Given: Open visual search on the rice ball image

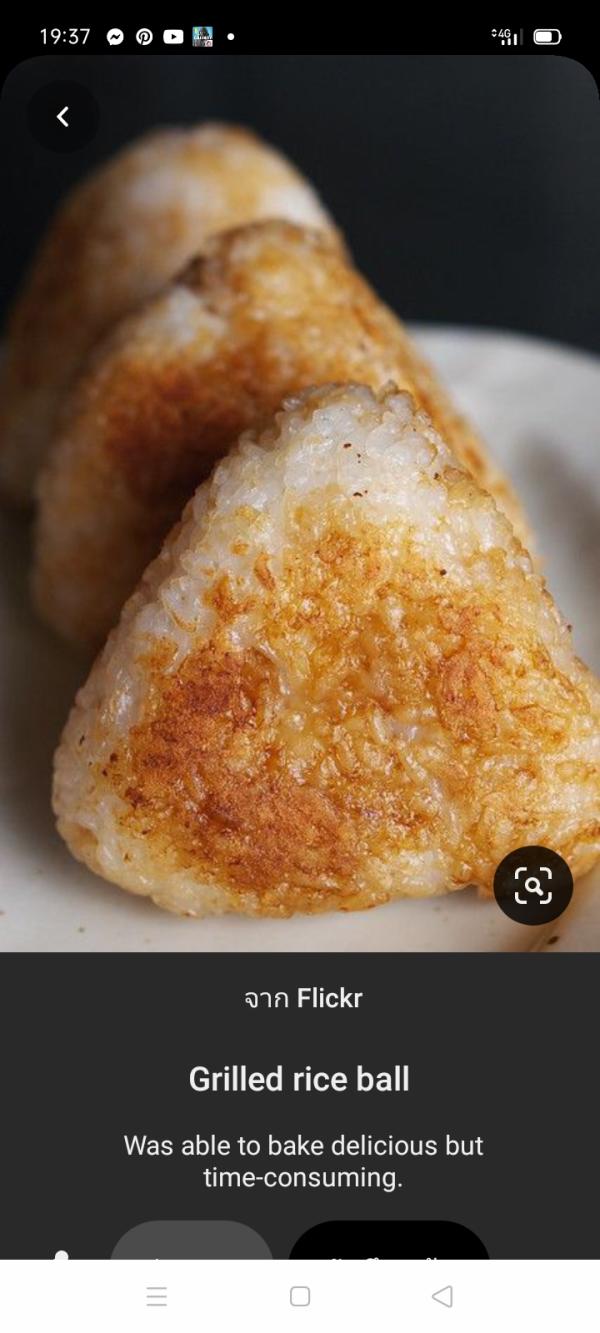Looking at the screenshot, I should click(533, 885).
